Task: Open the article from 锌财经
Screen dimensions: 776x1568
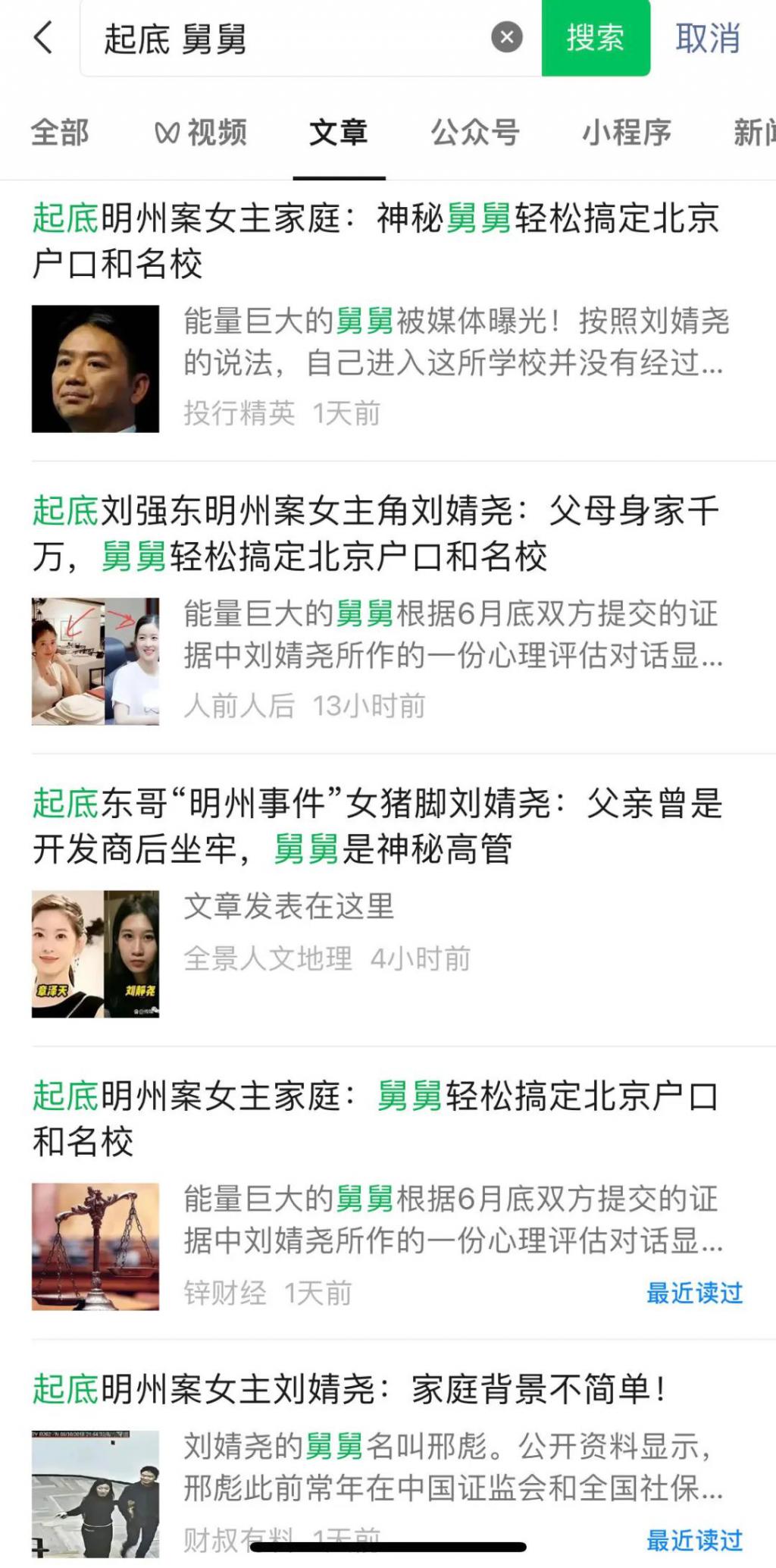Action: (x=375, y=1118)
